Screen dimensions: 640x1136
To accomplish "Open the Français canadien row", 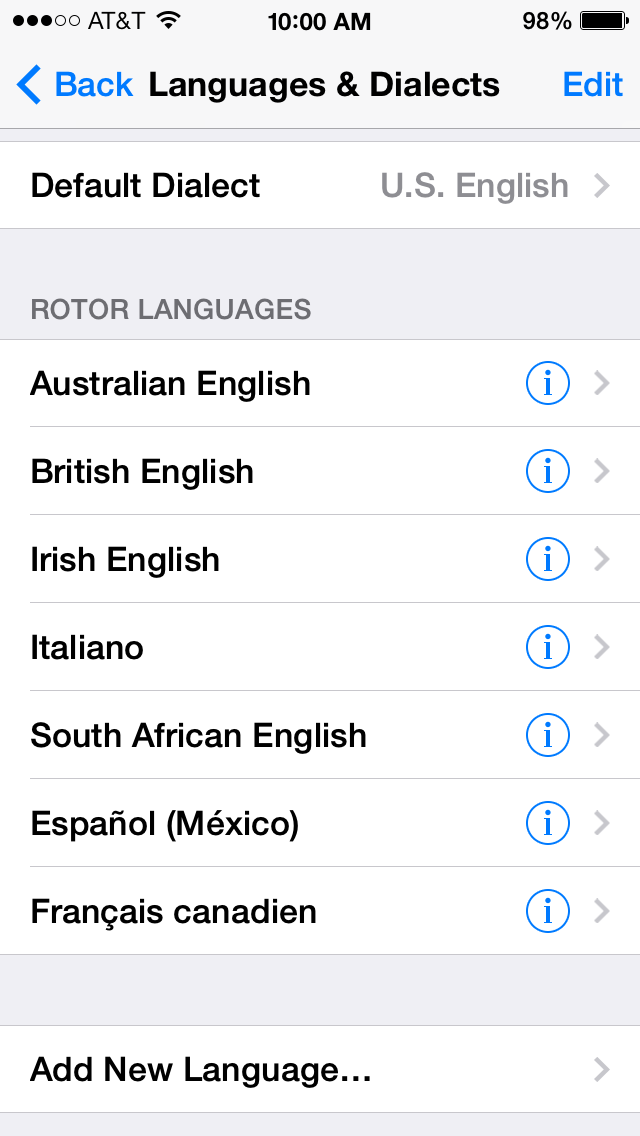I will [250, 912].
